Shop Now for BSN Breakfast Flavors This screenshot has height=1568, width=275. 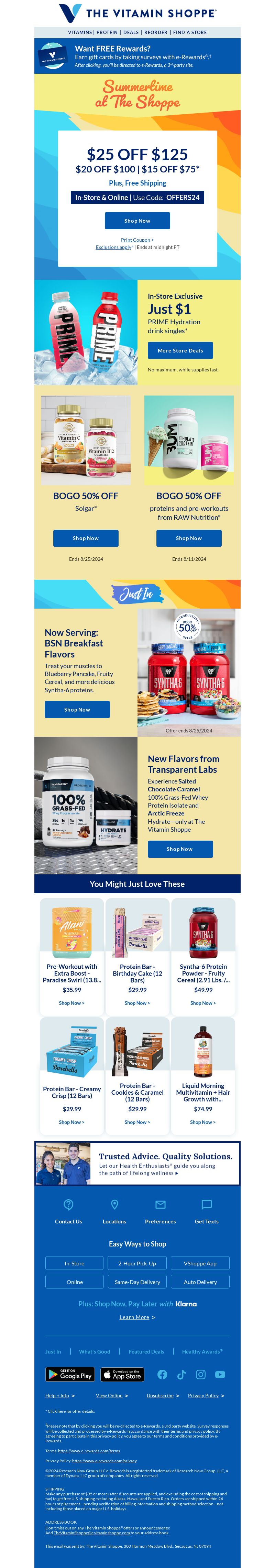[77, 710]
